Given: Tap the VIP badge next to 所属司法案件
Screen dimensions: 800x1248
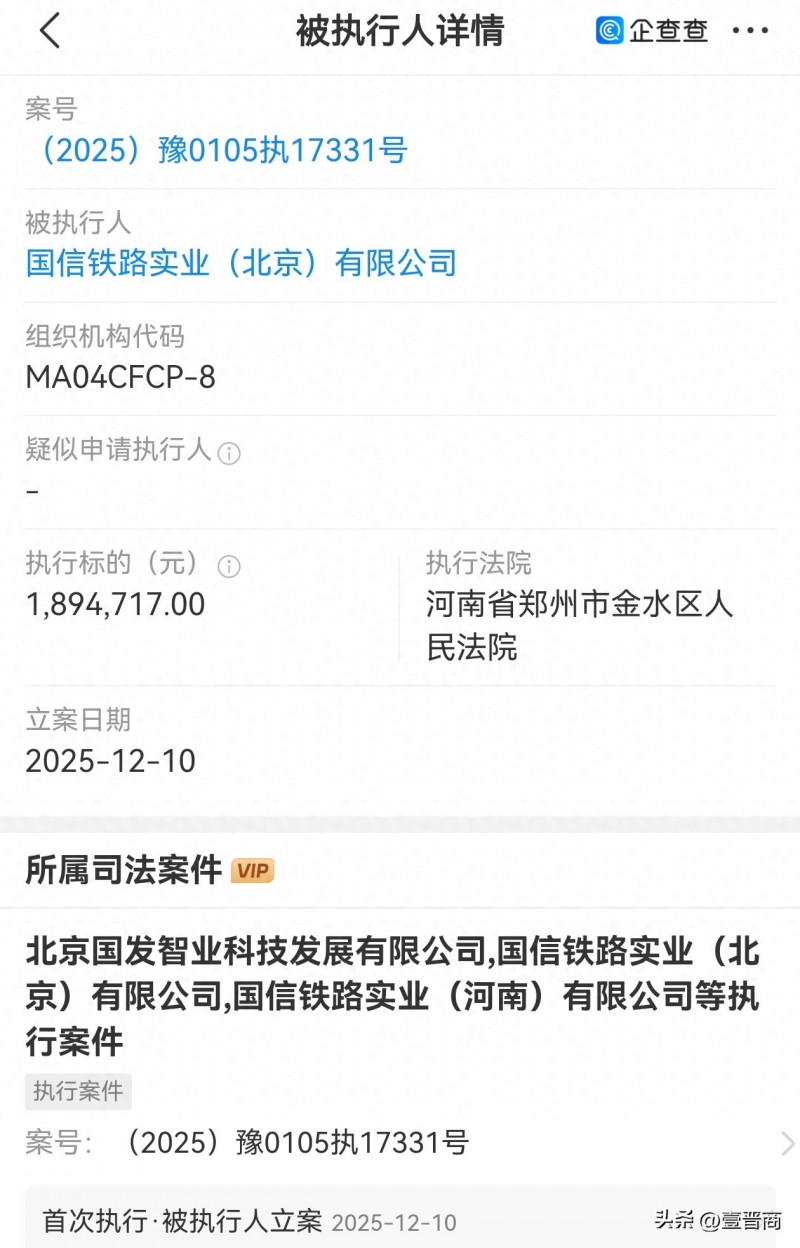Looking at the screenshot, I should pos(253,871).
